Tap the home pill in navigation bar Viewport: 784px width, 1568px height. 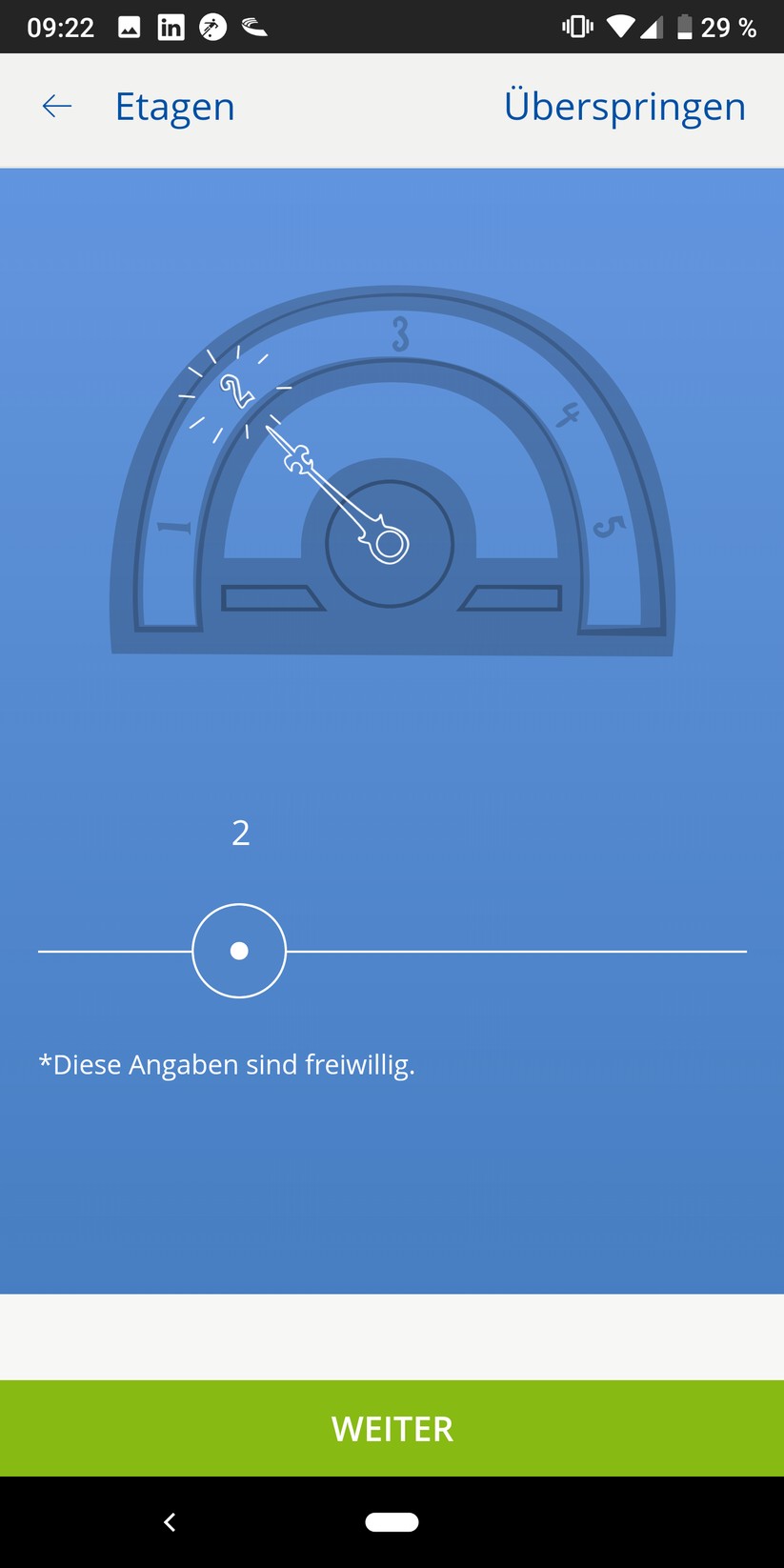[392, 1522]
